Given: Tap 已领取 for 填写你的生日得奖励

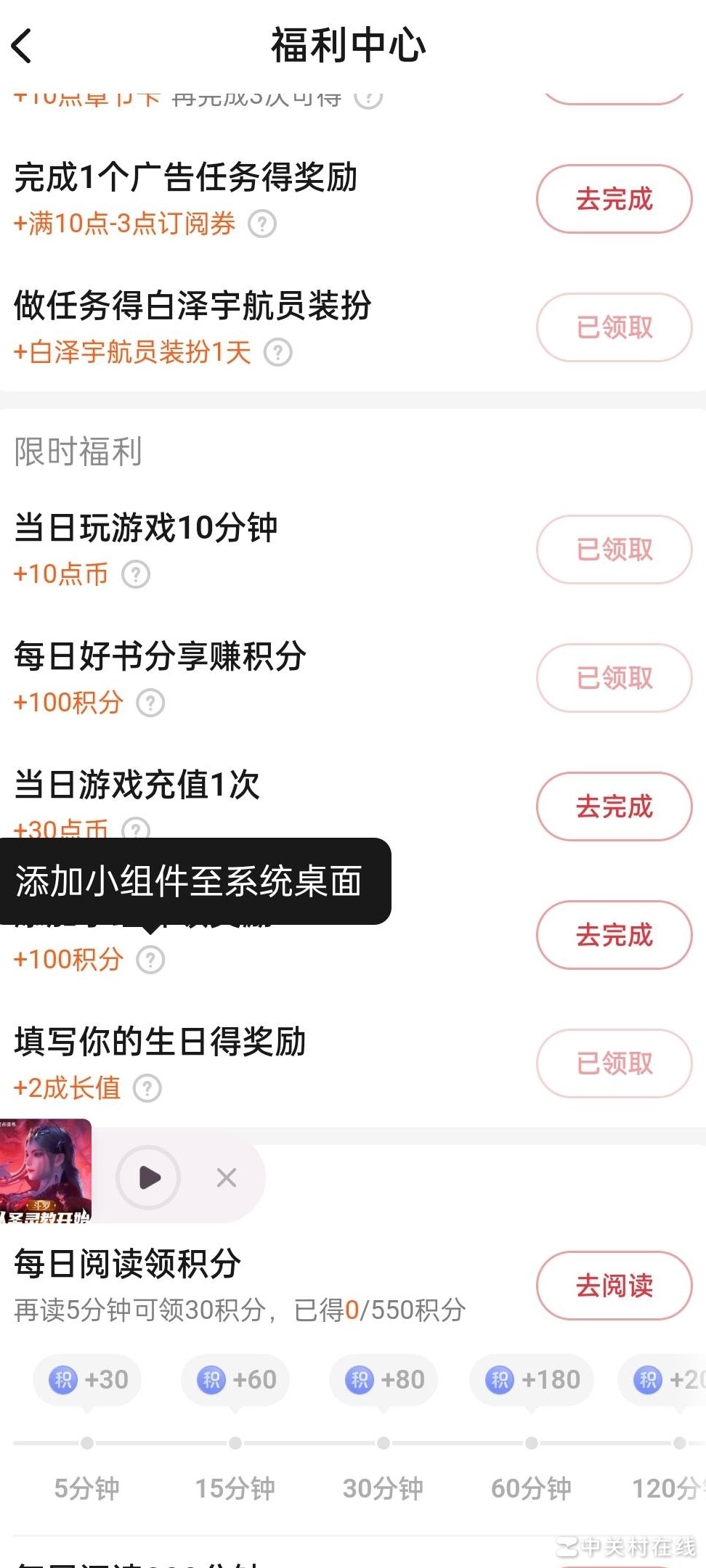Looking at the screenshot, I should [x=614, y=1063].
